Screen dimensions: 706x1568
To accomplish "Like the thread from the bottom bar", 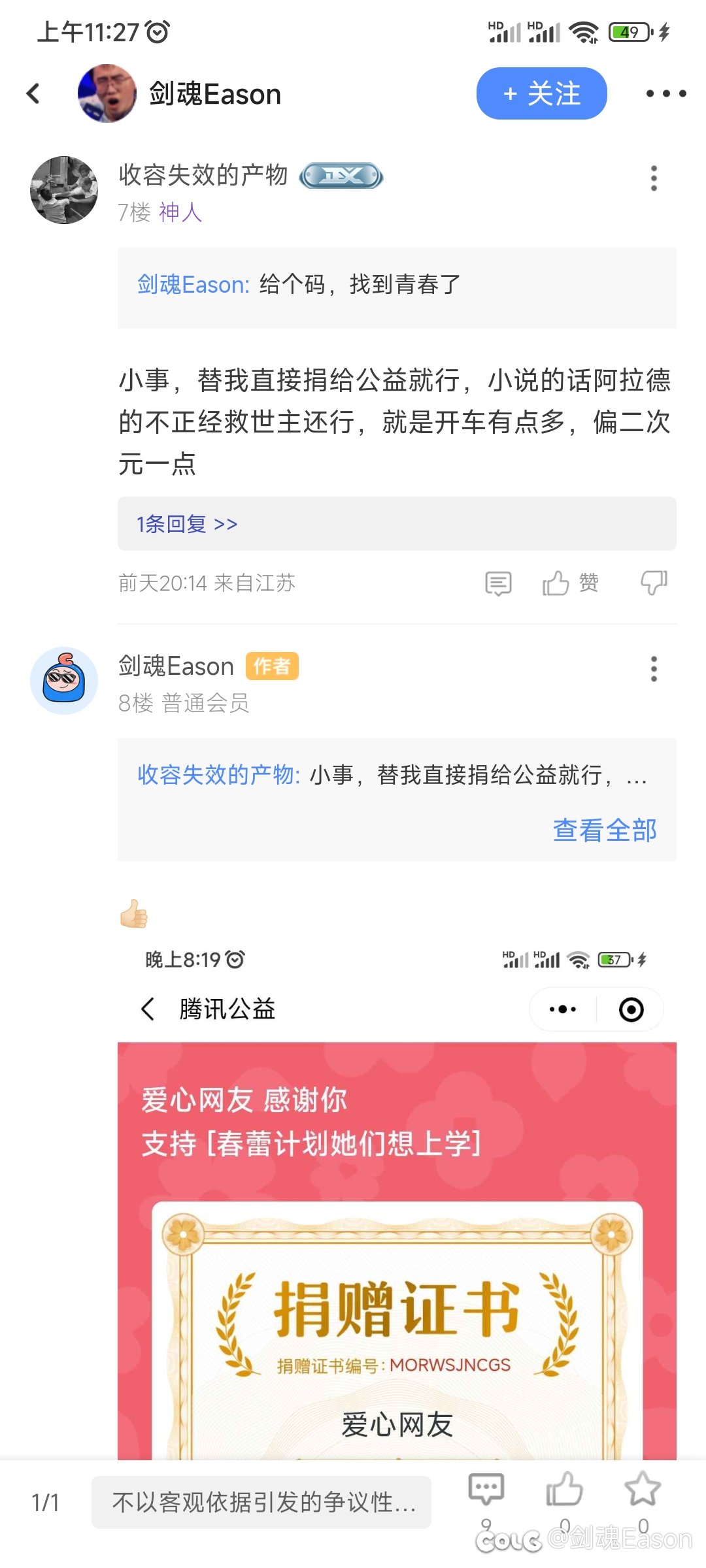I will tap(564, 1493).
